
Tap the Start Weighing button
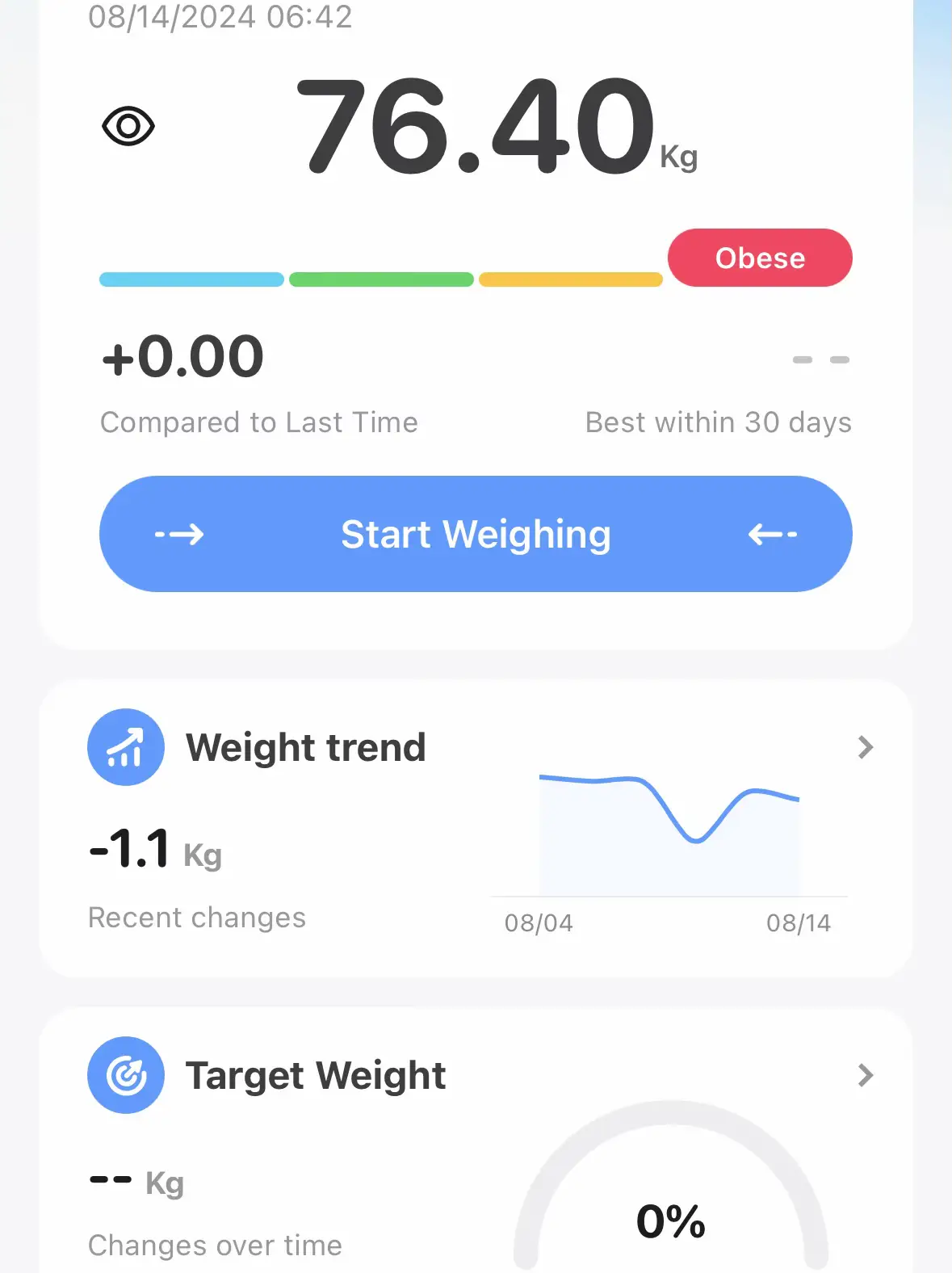pos(476,534)
